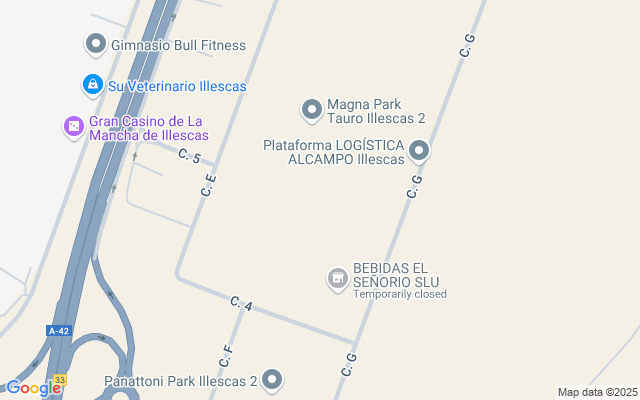Select the Bebidas El Señorio SLU marker
640x400 pixels.
pyautogui.click(x=338, y=278)
